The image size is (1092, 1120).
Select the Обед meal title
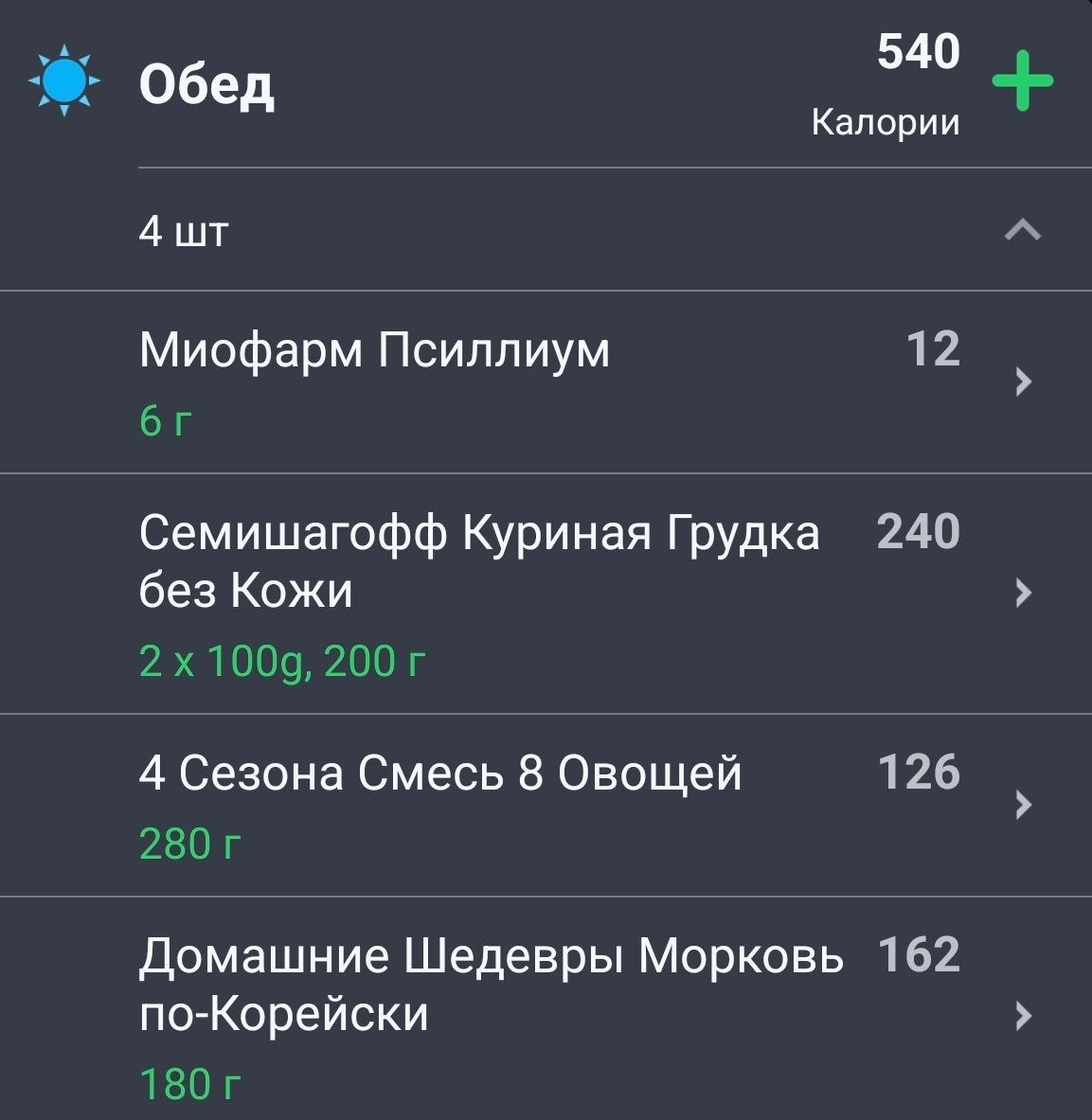[206, 85]
